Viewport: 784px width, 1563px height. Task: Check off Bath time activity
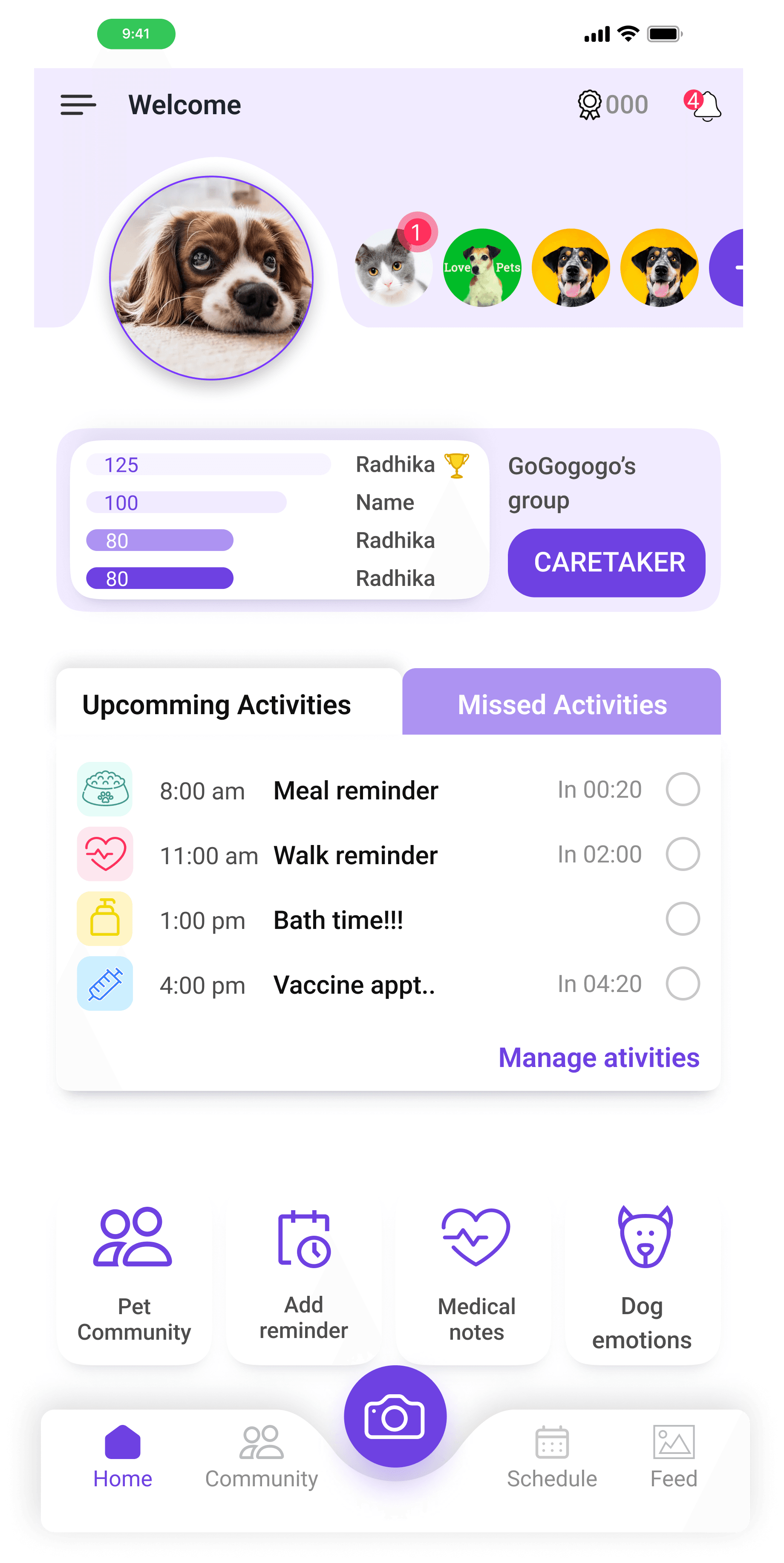[x=682, y=919]
